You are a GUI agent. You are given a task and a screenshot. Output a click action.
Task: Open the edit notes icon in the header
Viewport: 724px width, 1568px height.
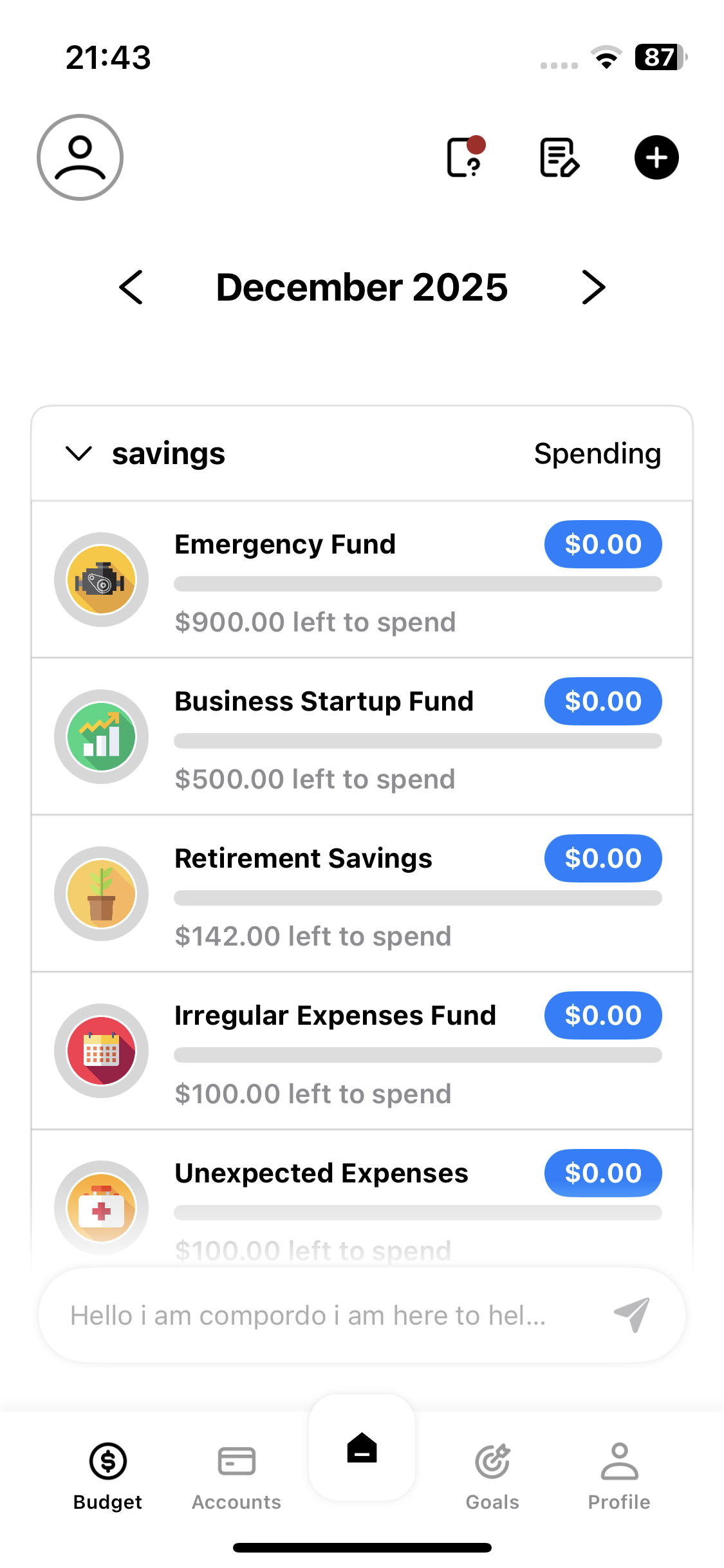pyautogui.click(x=557, y=158)
